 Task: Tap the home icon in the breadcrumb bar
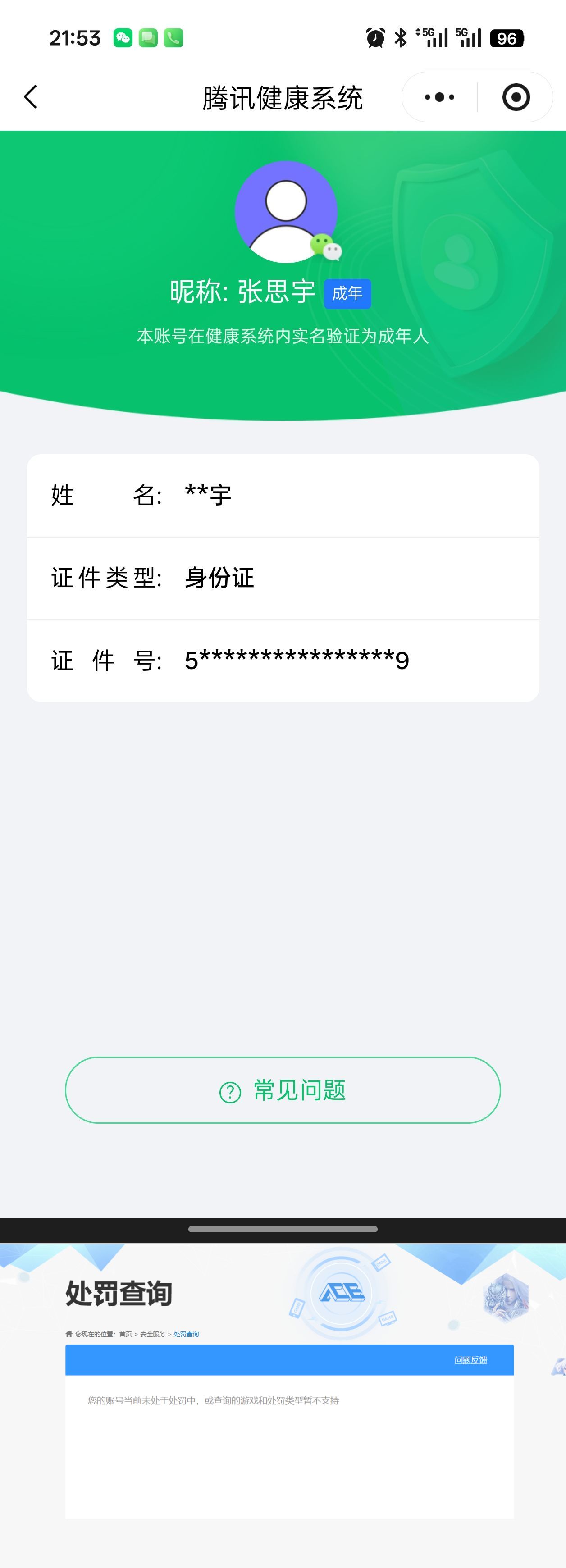[69, 1333]
